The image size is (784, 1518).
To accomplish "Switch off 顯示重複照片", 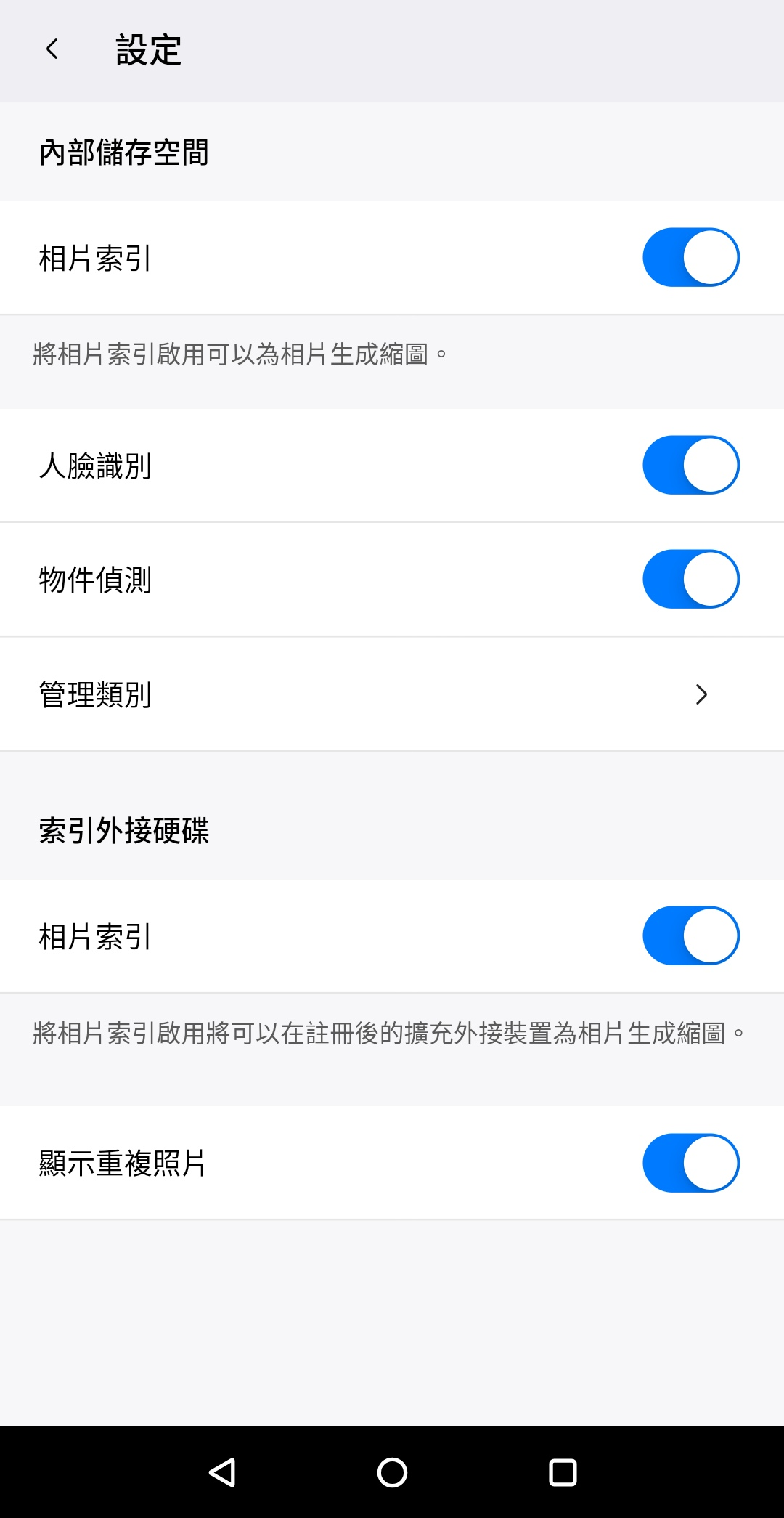I will point(690,1164).
